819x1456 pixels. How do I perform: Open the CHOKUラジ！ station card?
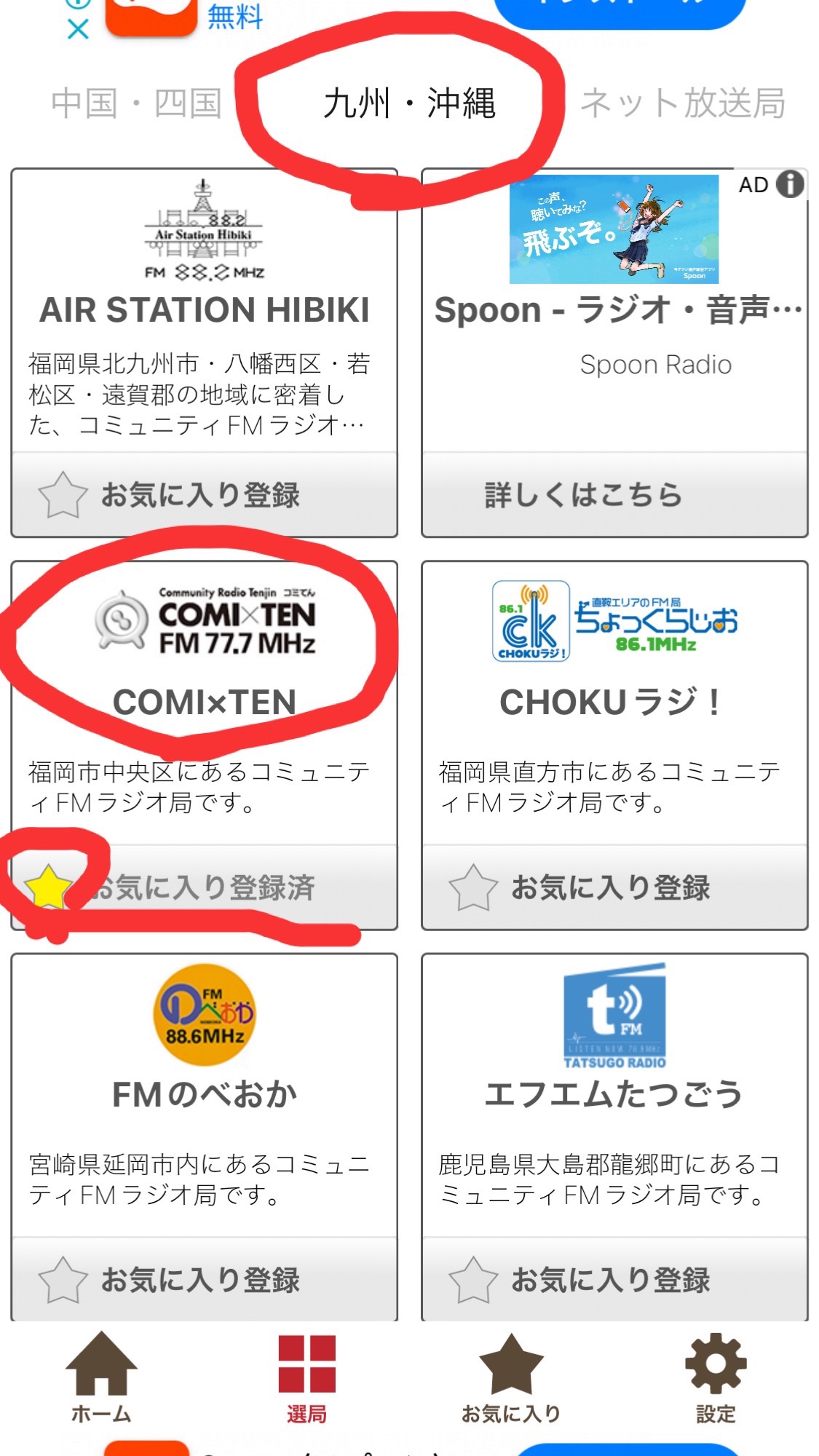pyautogui.click(x=614, y=703)
